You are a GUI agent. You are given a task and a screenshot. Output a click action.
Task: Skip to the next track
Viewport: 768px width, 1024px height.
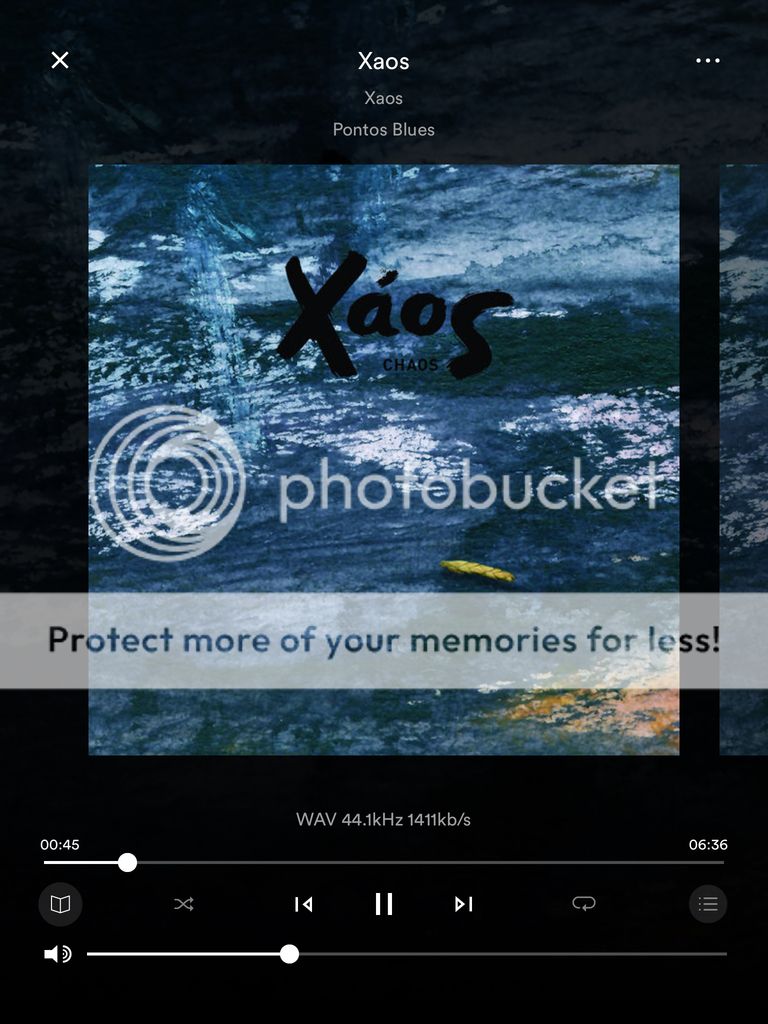463,904
